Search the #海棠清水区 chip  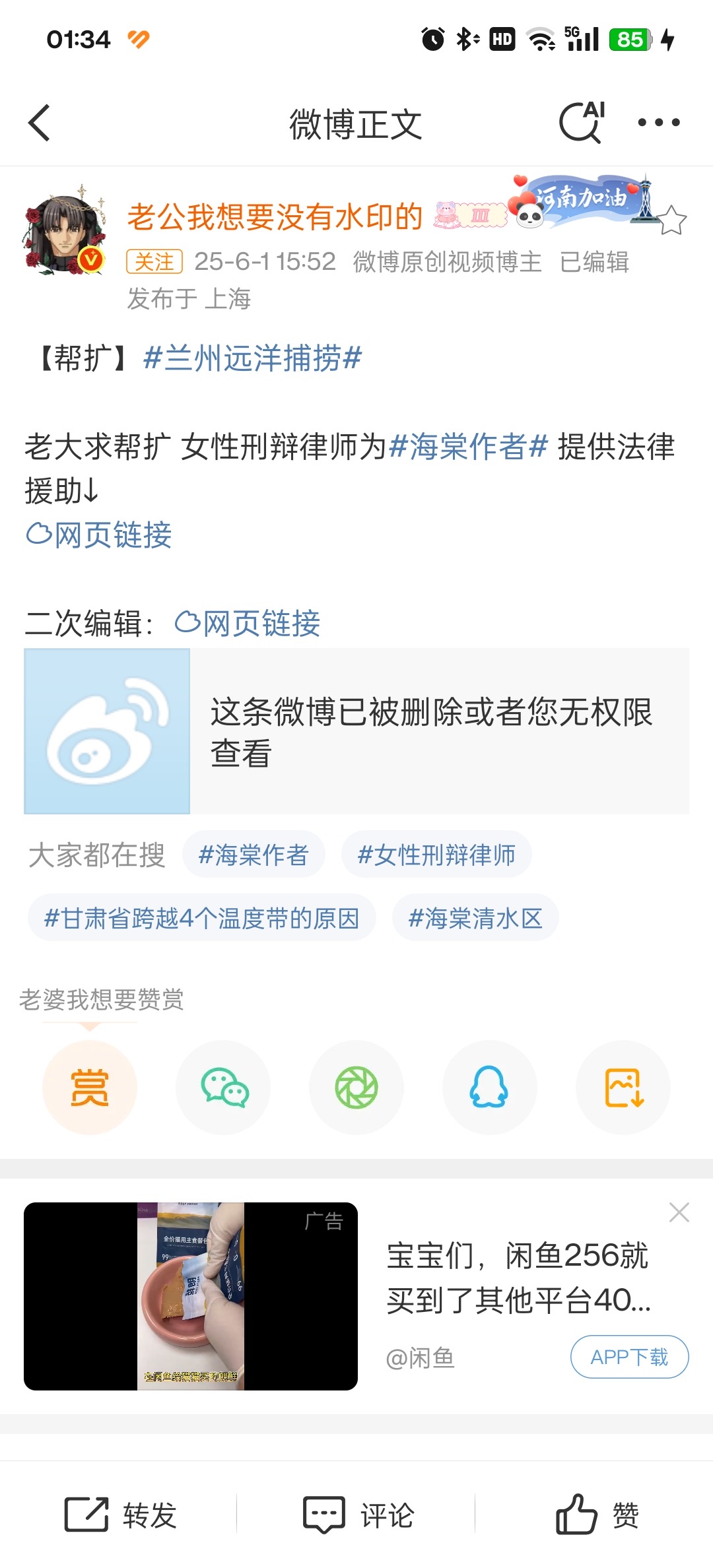475,918
